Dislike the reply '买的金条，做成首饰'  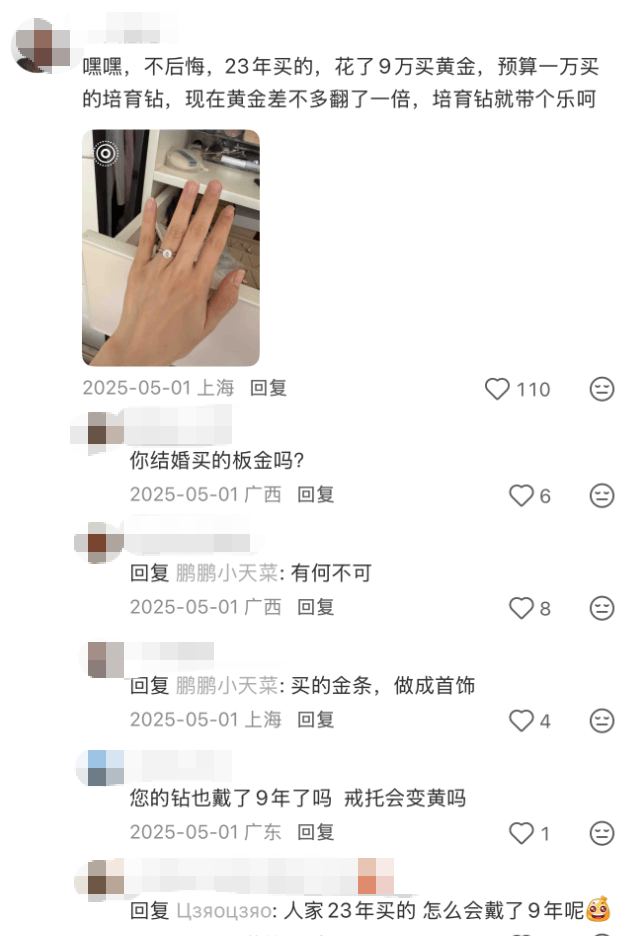pos(601,720)
